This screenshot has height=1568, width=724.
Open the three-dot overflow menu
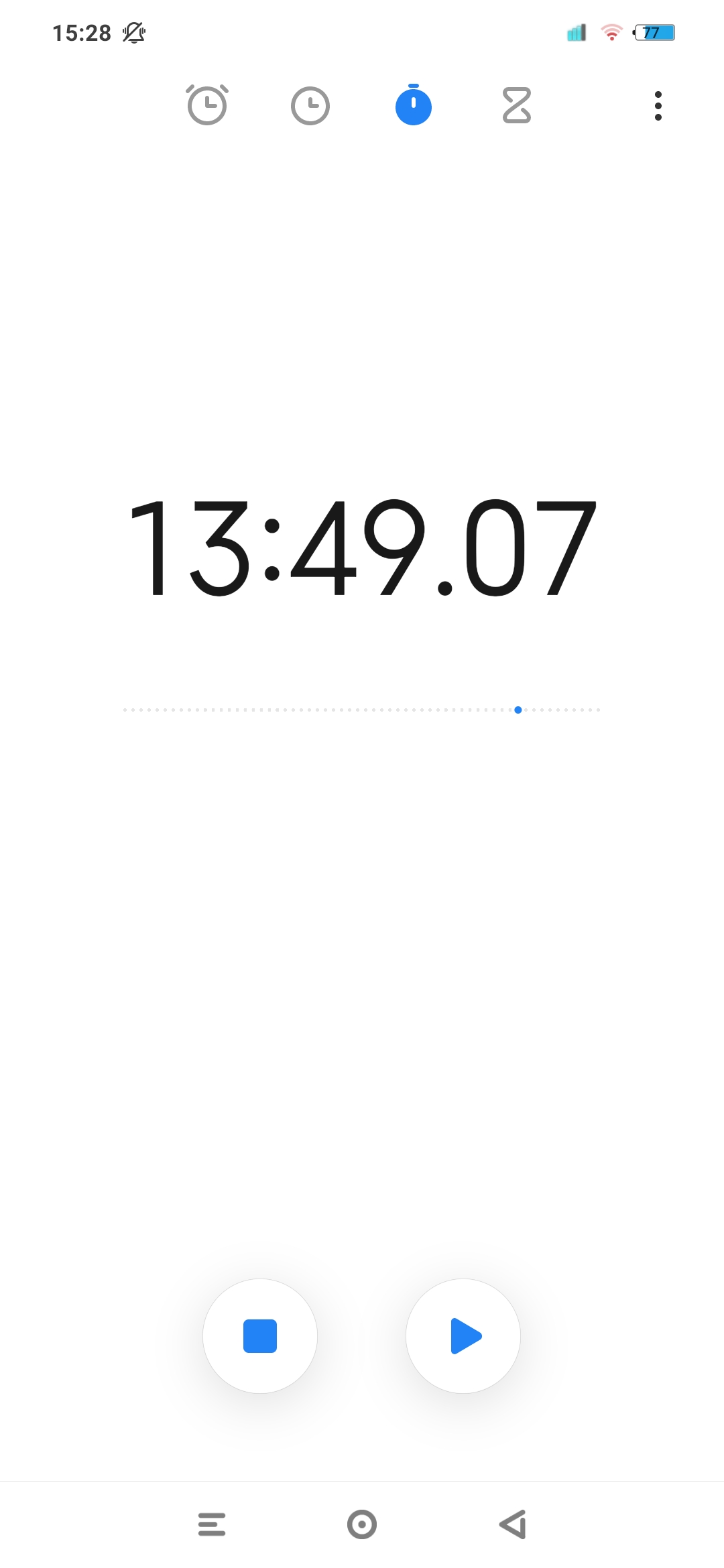click(658, 106)
